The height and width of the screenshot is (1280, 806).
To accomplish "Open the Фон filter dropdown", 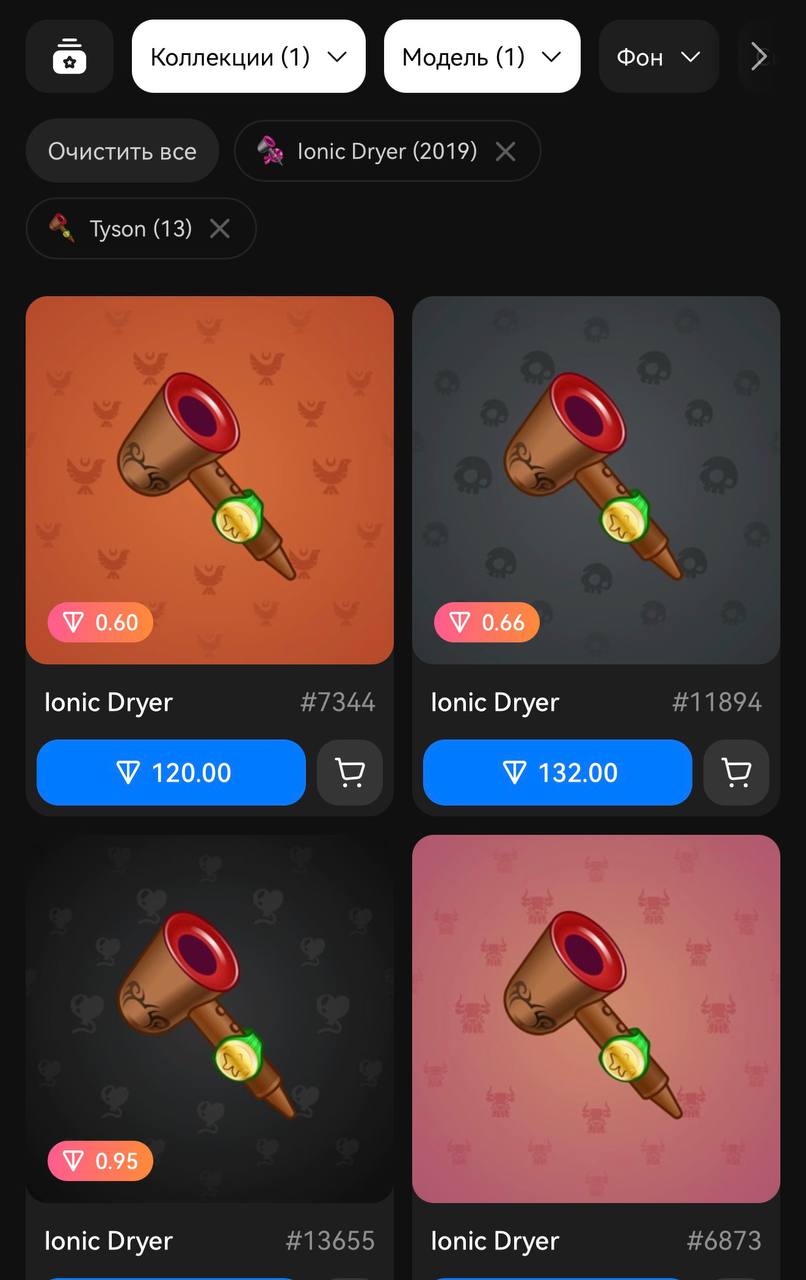I will pos(658,57).
